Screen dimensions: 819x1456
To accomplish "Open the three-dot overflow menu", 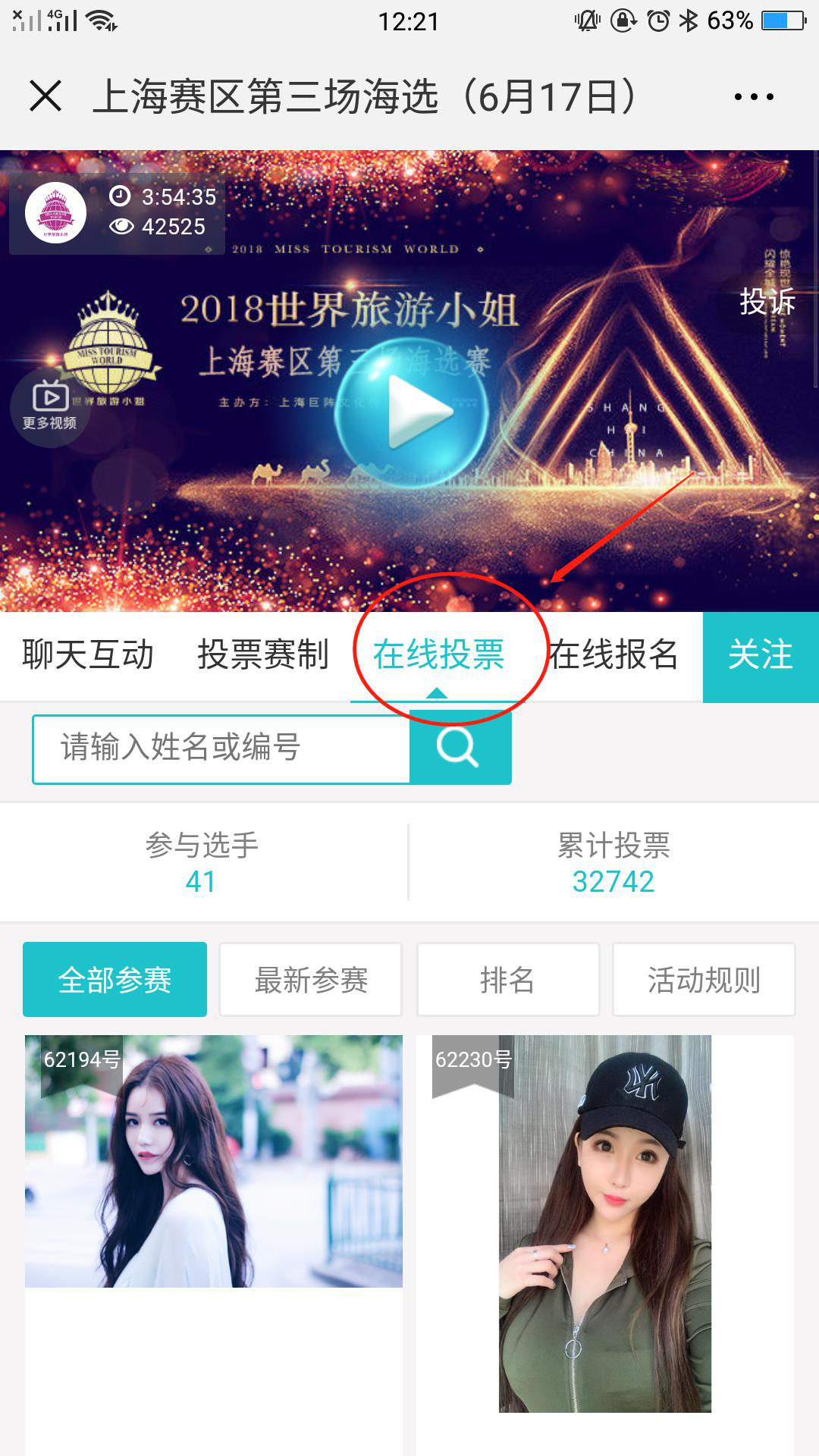I will click(x=754, y=97).
